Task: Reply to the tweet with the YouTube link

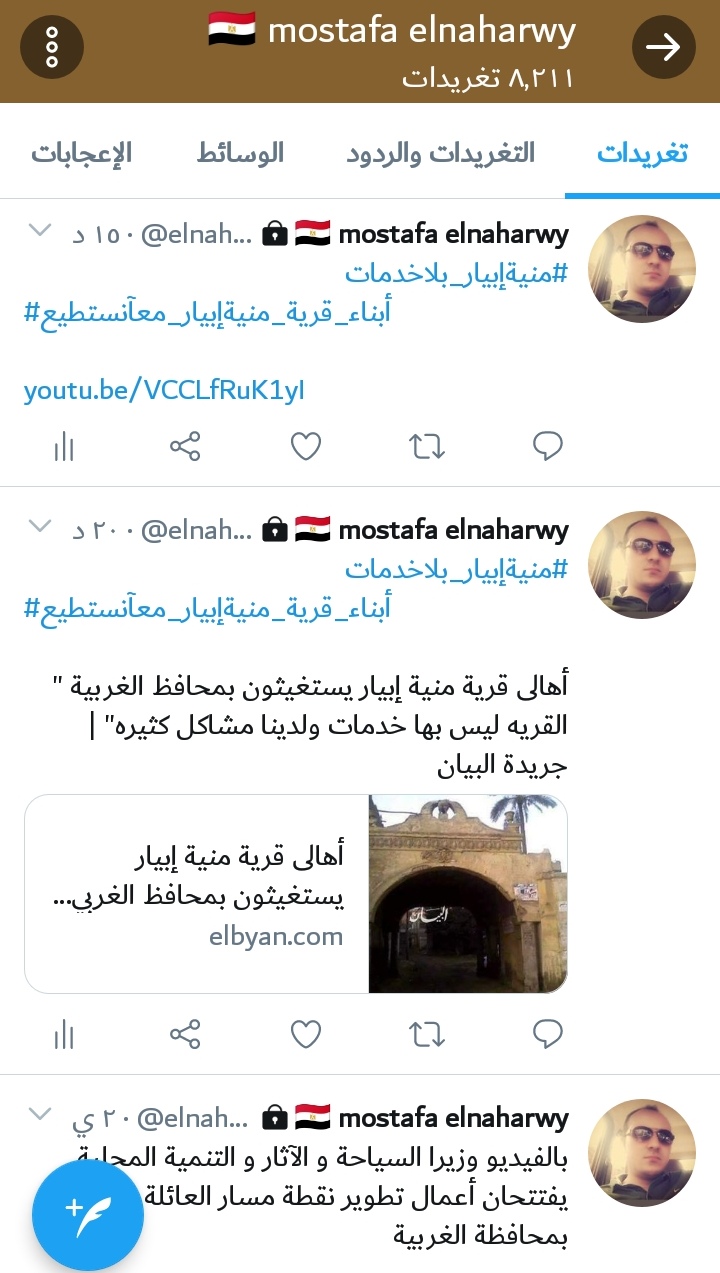Action: click(x=547, y=446)
